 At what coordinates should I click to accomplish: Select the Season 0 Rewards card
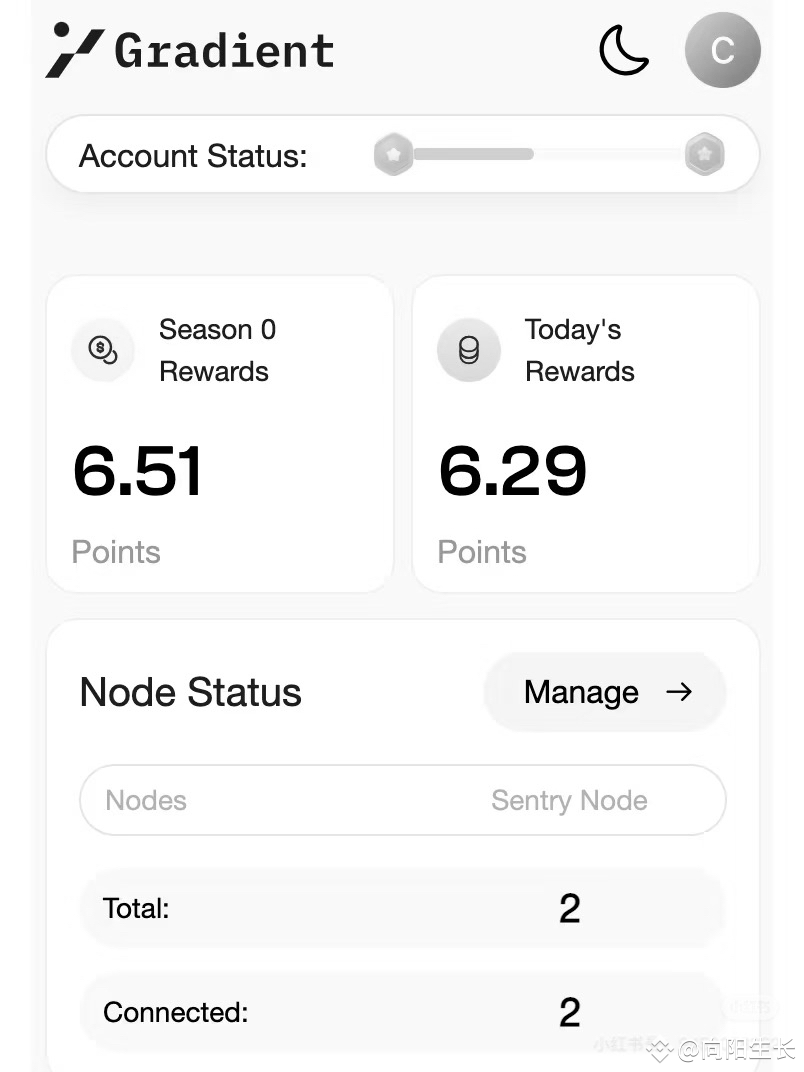click(x=220, y=432)
